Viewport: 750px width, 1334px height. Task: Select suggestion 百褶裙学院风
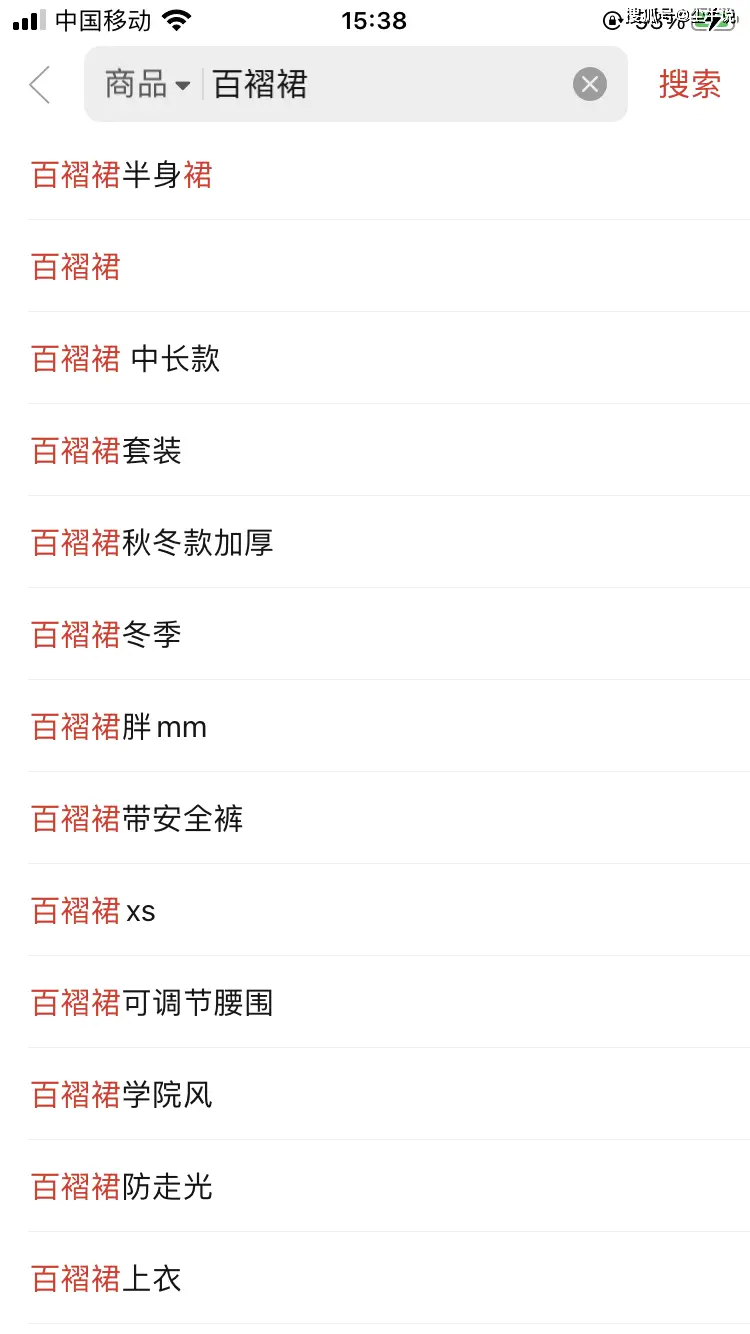[122, 1095]
